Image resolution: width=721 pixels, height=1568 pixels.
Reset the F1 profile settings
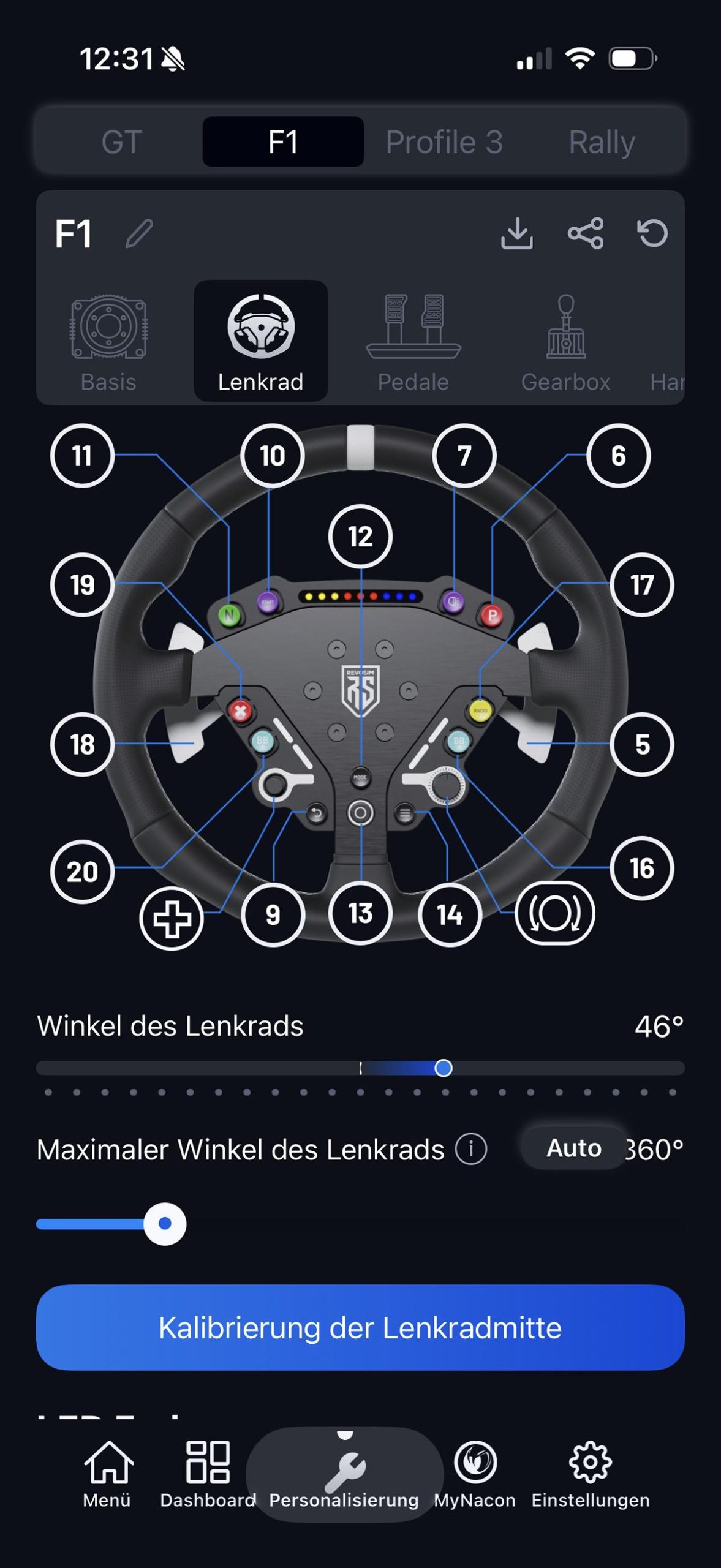[x=652, y=233]
